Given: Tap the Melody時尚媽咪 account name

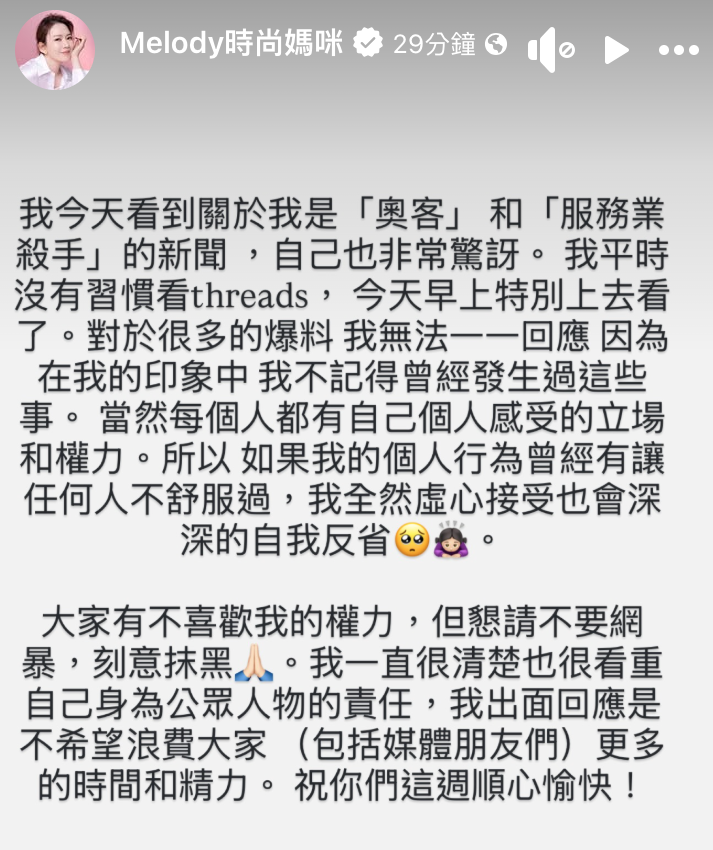Looking at the screenshot, I should (x=231, y=44).
